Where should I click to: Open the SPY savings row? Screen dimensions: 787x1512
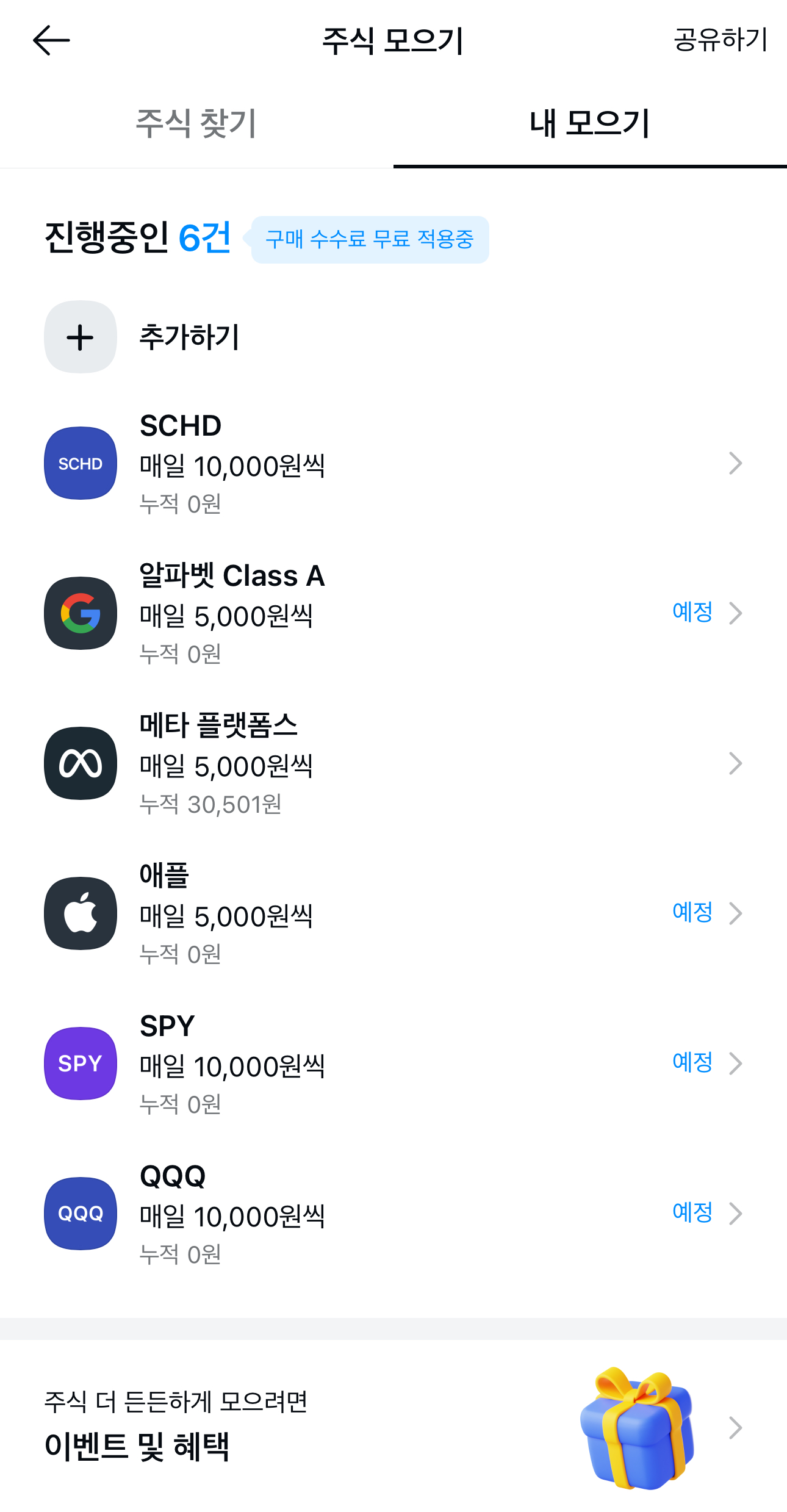[393, 1064]
